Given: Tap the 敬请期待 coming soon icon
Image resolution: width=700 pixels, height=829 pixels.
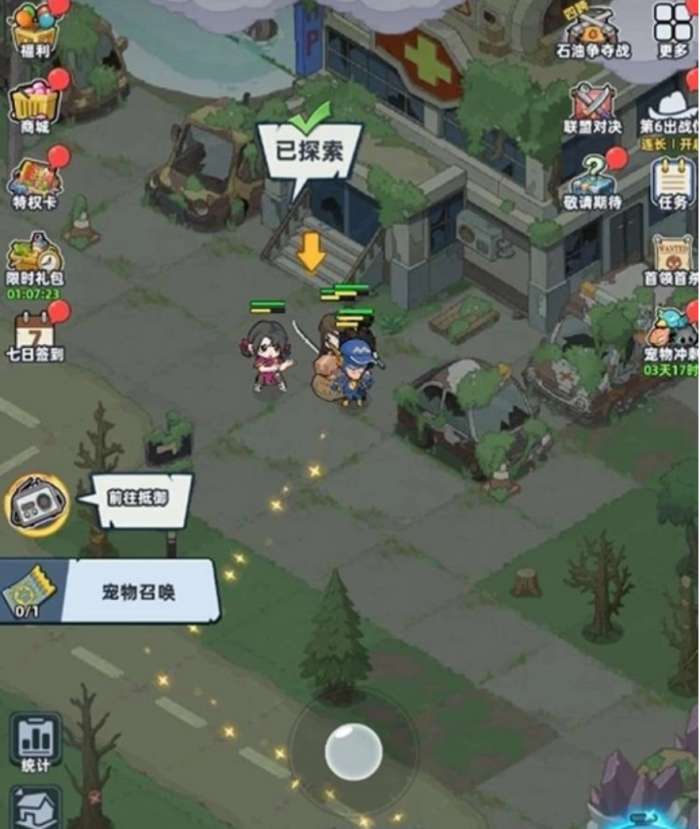Looking at the screenshot, I should (x=591, y=180).
